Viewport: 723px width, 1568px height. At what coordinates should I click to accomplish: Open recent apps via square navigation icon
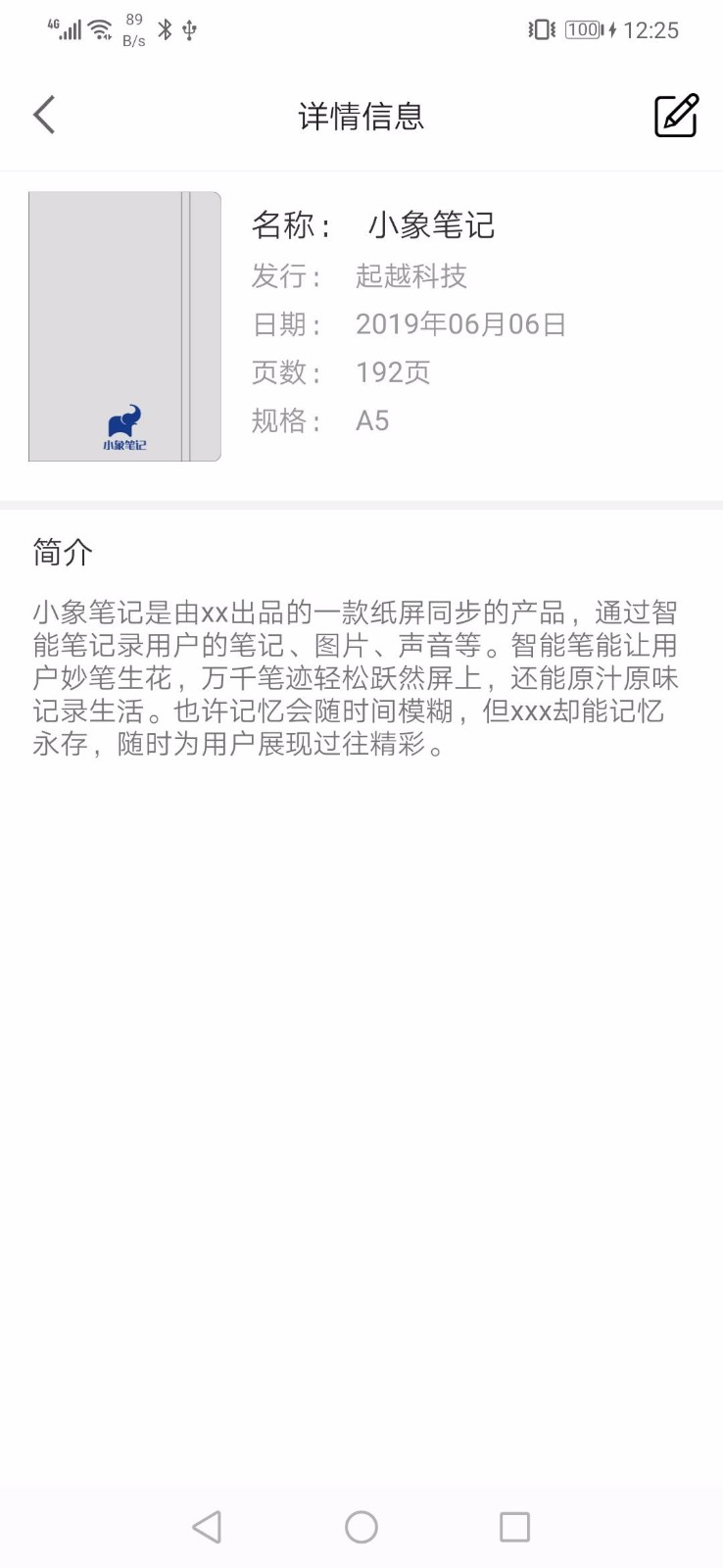pos(514,1527)
